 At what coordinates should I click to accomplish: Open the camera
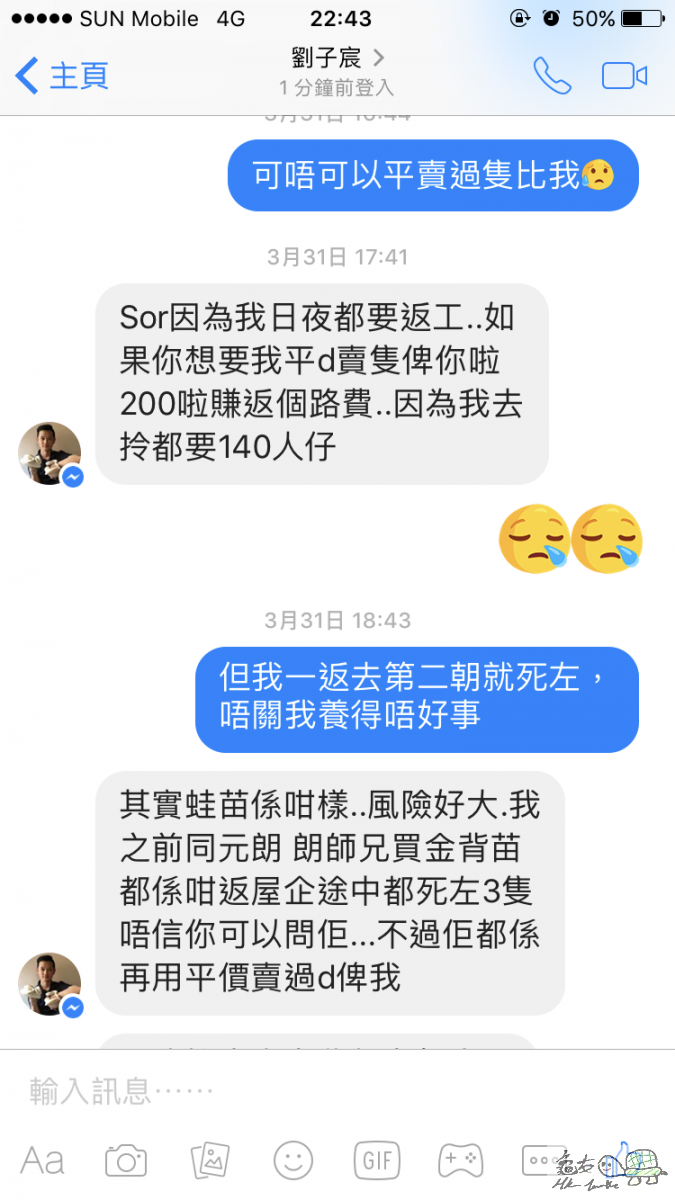(126, 1160)
